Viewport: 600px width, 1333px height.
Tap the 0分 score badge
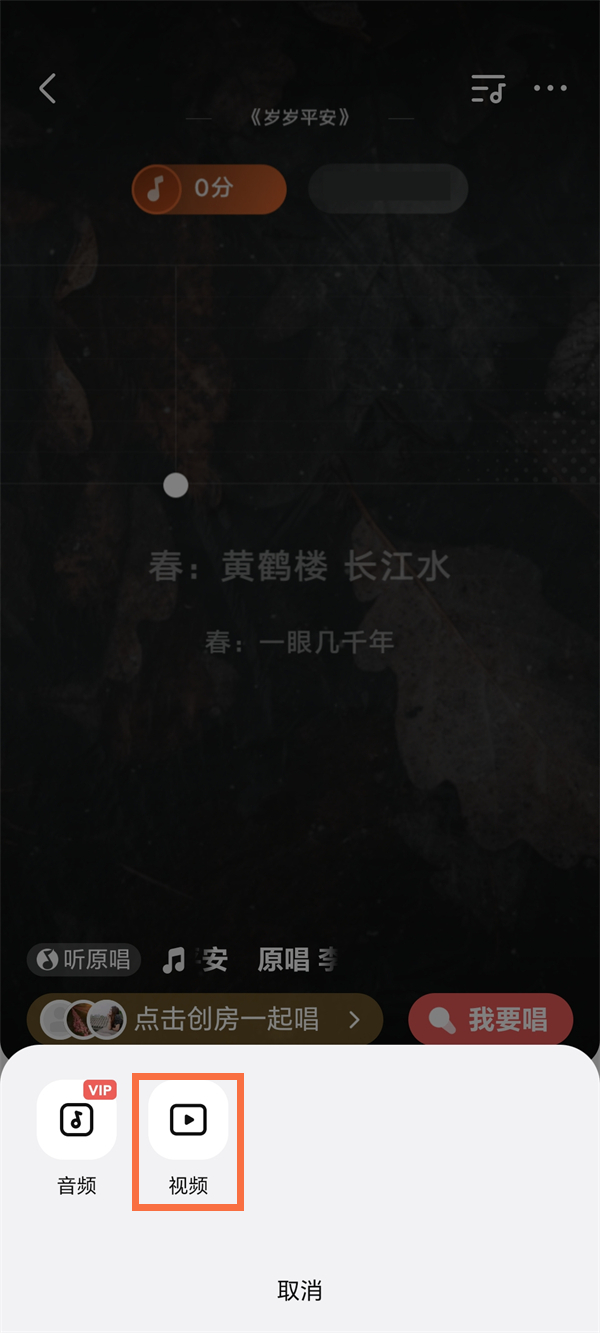pos(209,189)
